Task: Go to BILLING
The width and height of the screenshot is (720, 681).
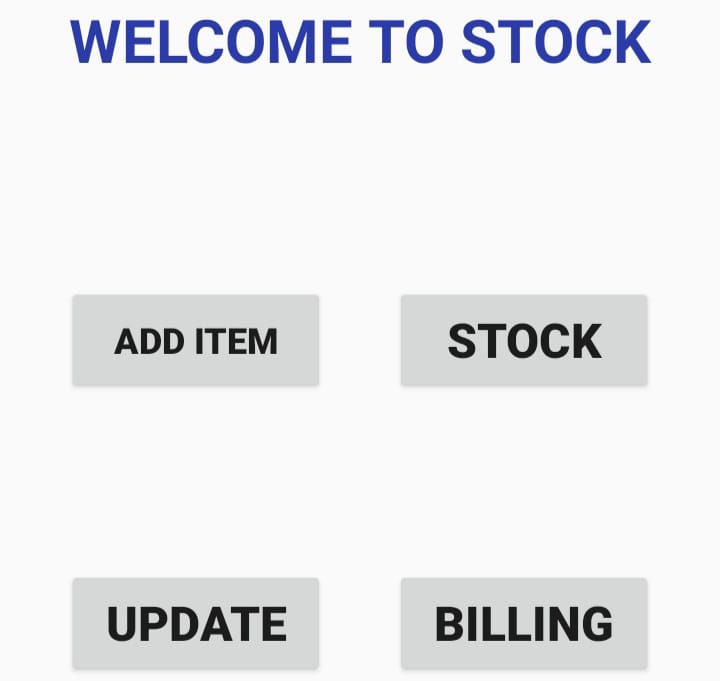Action: point(524,623)
